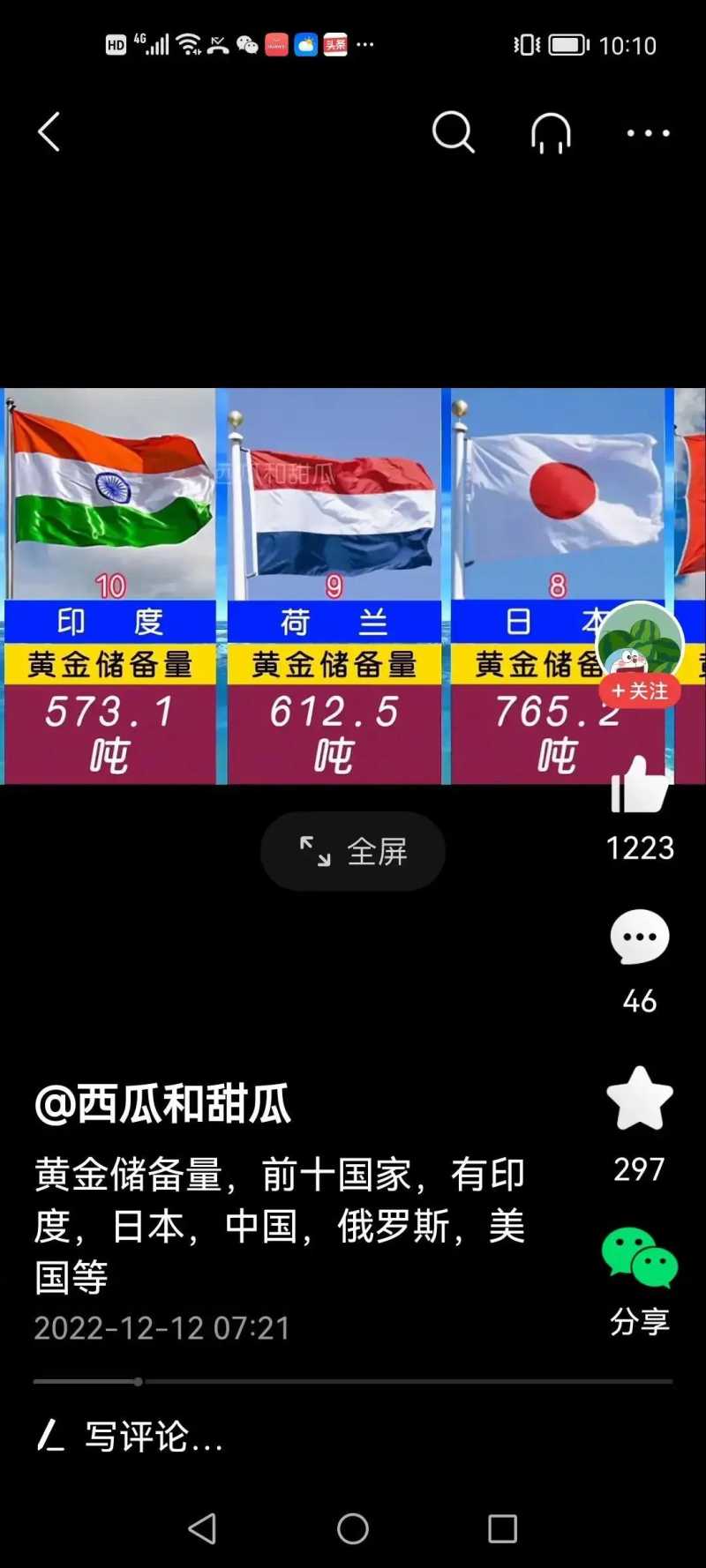Viewport: 706px width, 1568px height.
Task: Tap the system home button
Action: [353, 1528]
